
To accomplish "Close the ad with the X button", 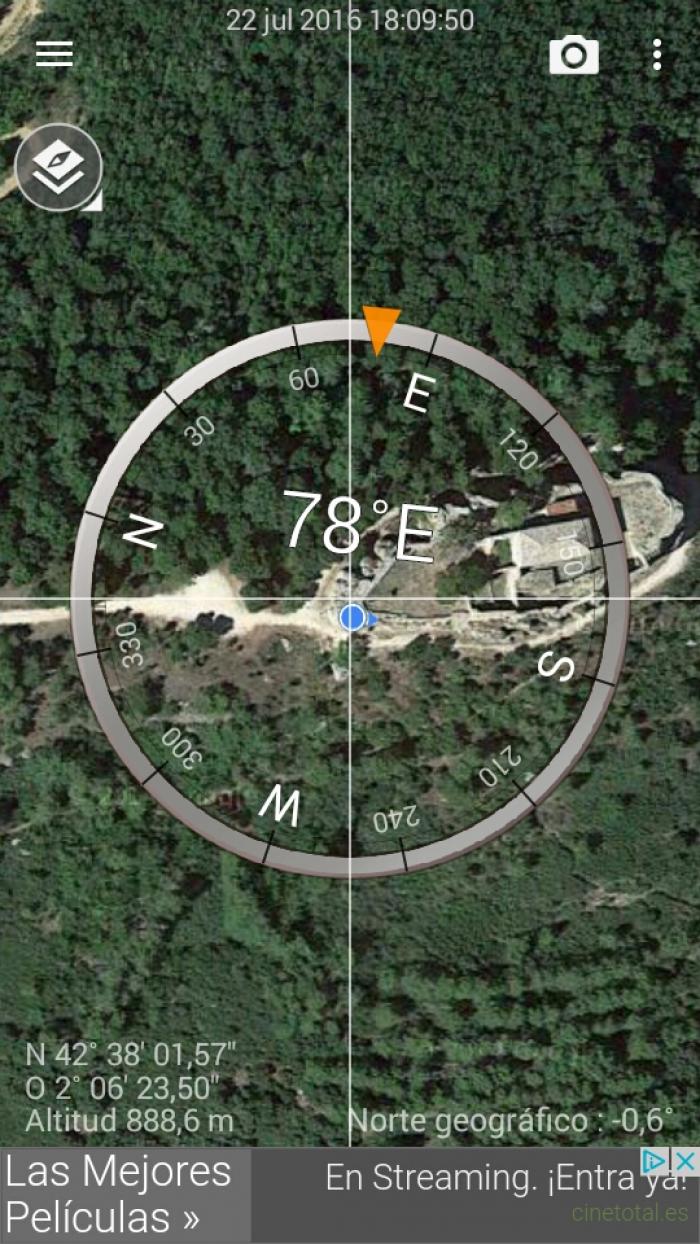I will pos(685,1161).
